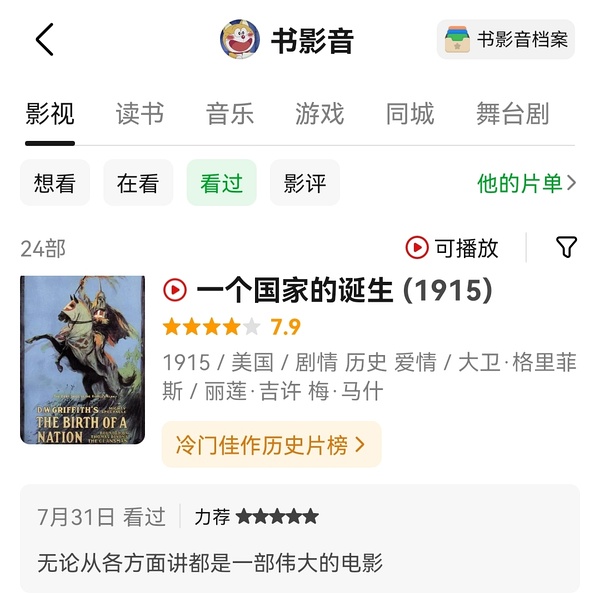
Task: Select the 影评 filter chip
Action: 305,184
